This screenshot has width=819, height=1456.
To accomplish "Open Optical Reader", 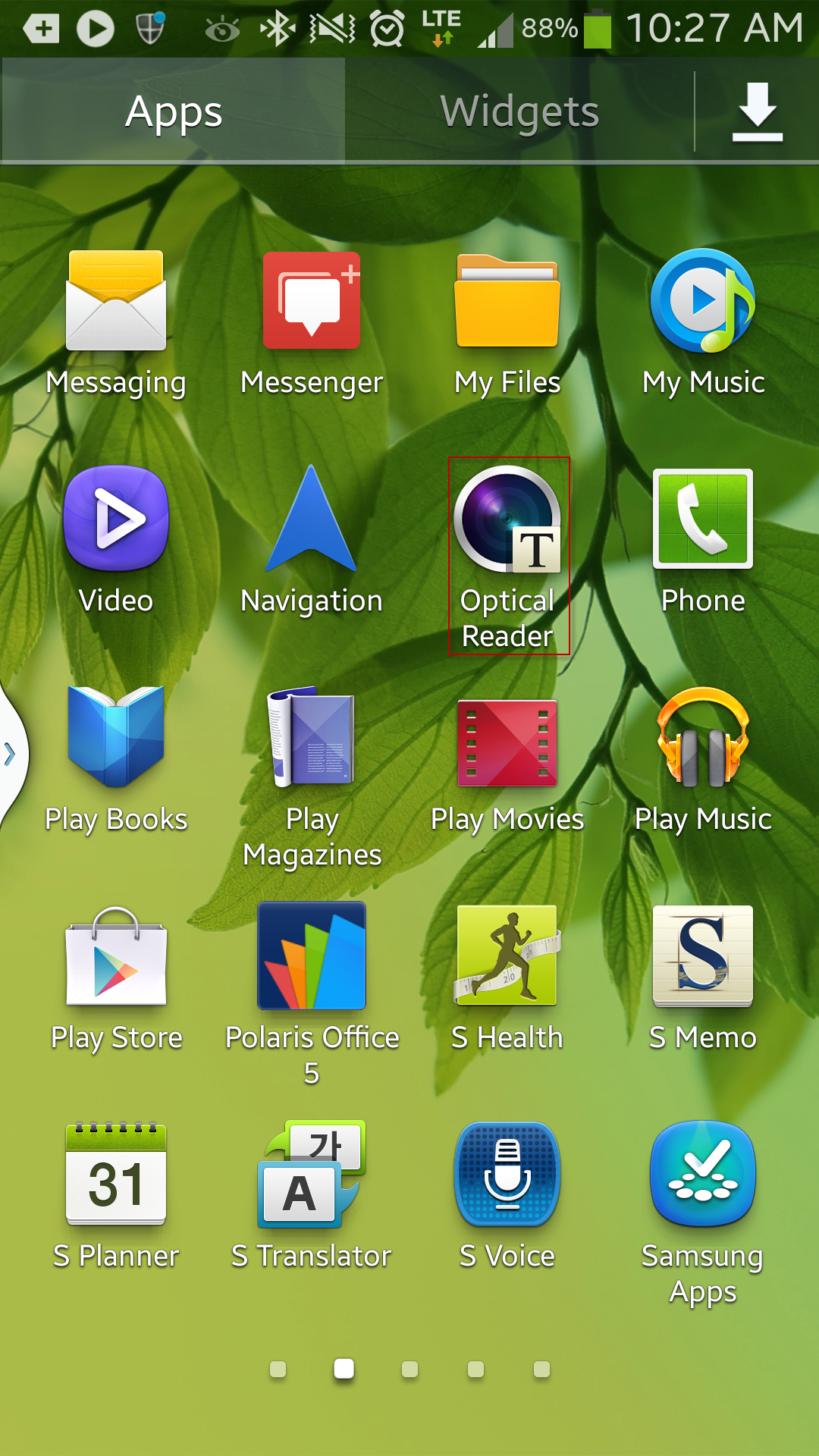I will coord(507,556).
